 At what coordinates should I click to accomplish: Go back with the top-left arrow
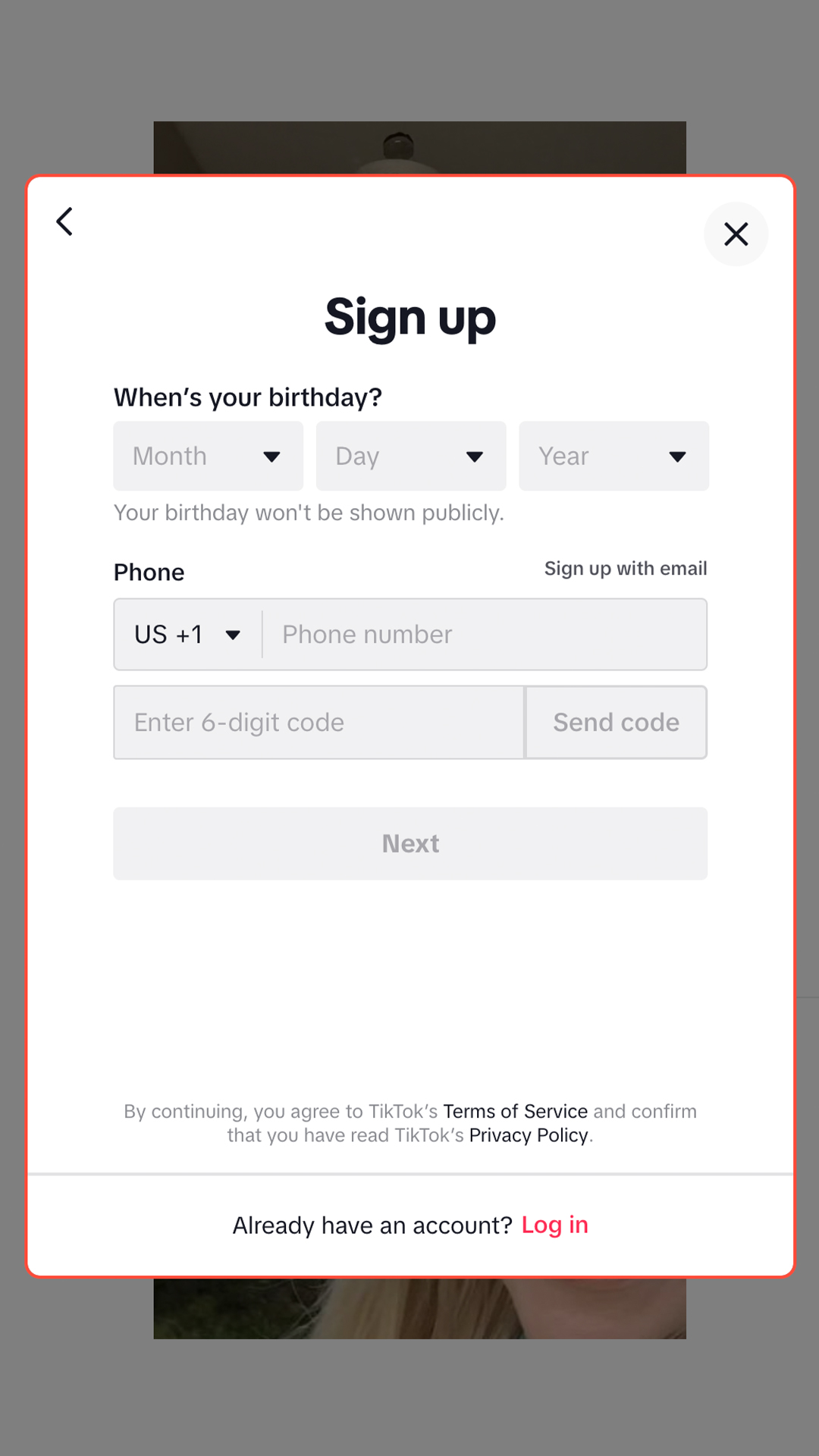point(65,221)
